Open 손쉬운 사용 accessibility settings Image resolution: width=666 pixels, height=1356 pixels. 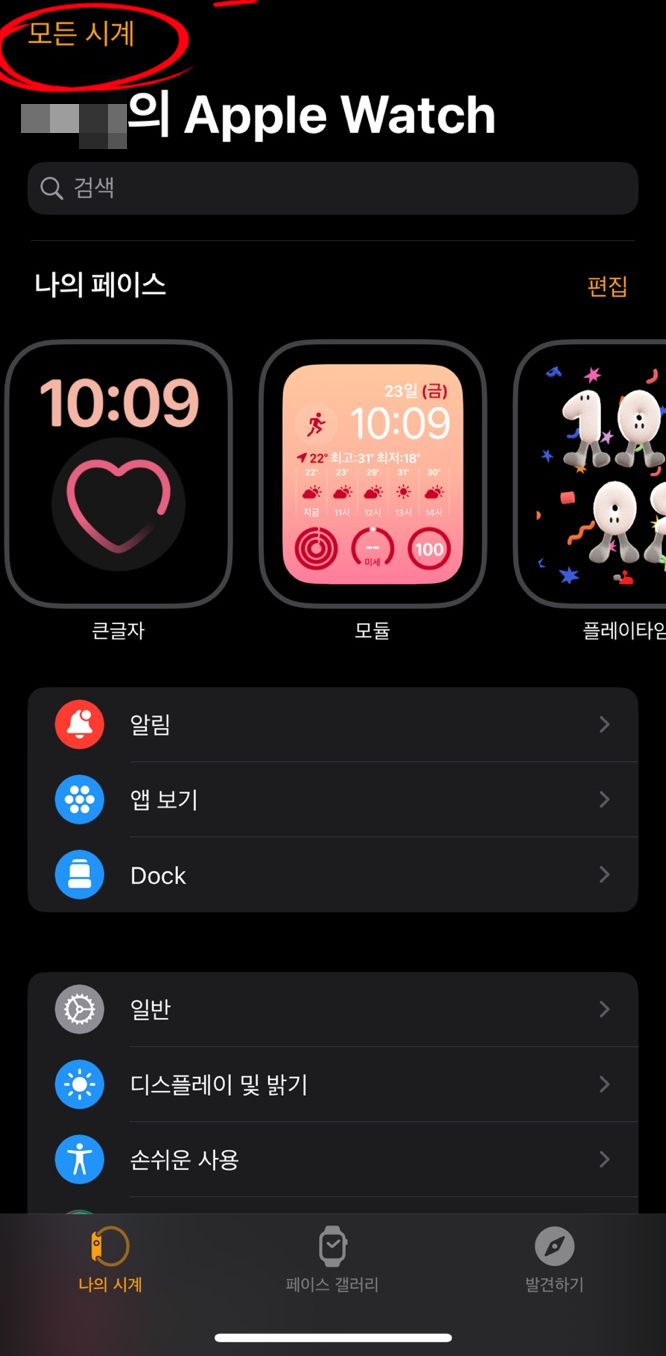click(333, 1160)
